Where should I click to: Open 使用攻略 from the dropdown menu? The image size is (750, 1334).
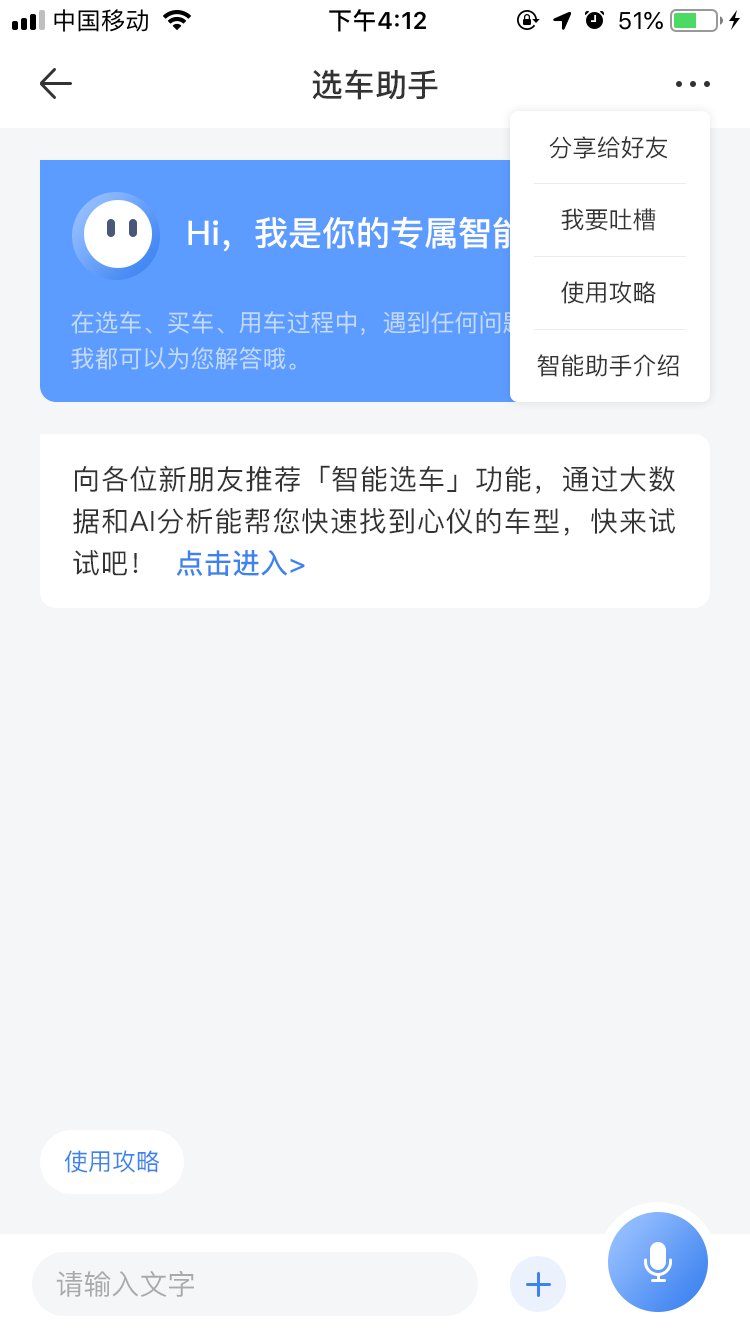click(609, 293)
